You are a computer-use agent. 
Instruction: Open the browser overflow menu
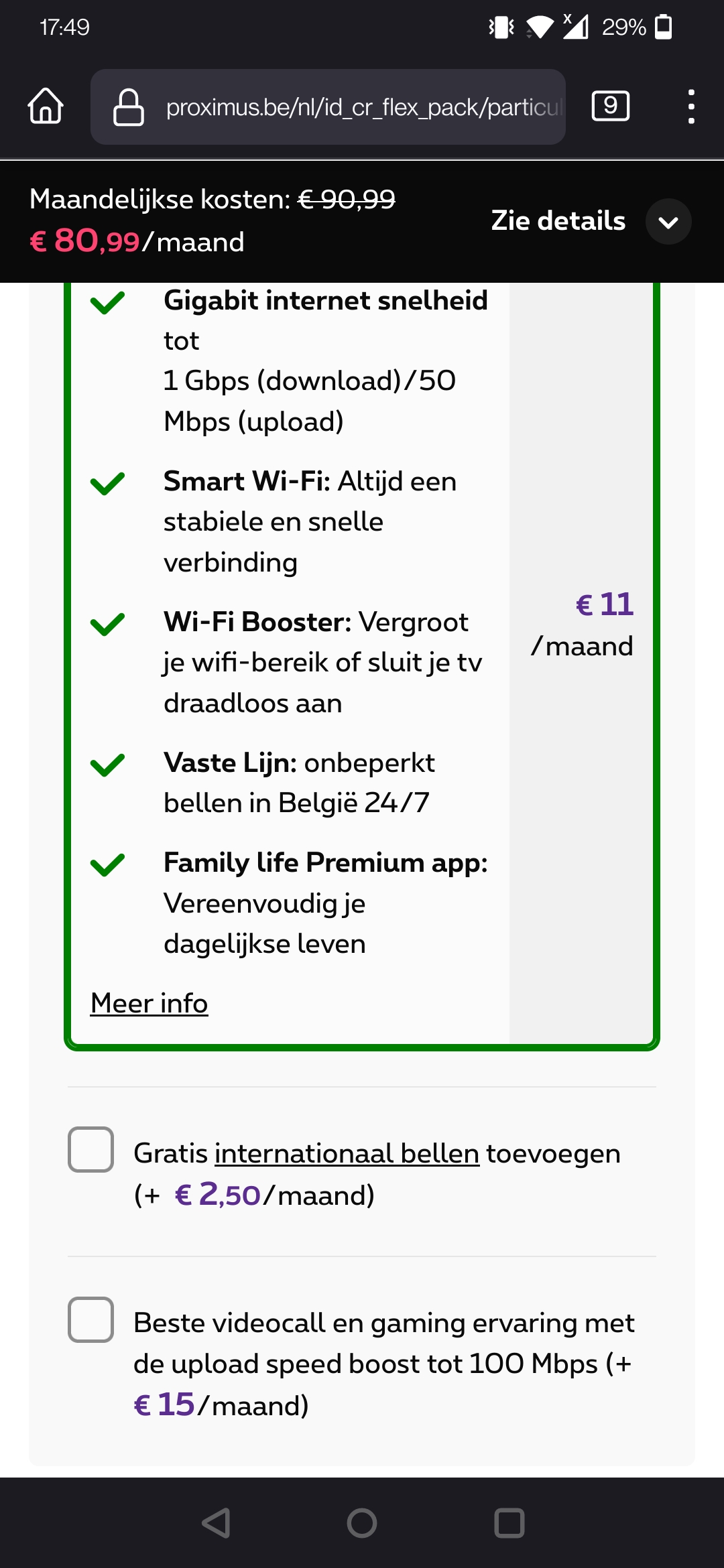pyautogui.click(x=690, y=107)
